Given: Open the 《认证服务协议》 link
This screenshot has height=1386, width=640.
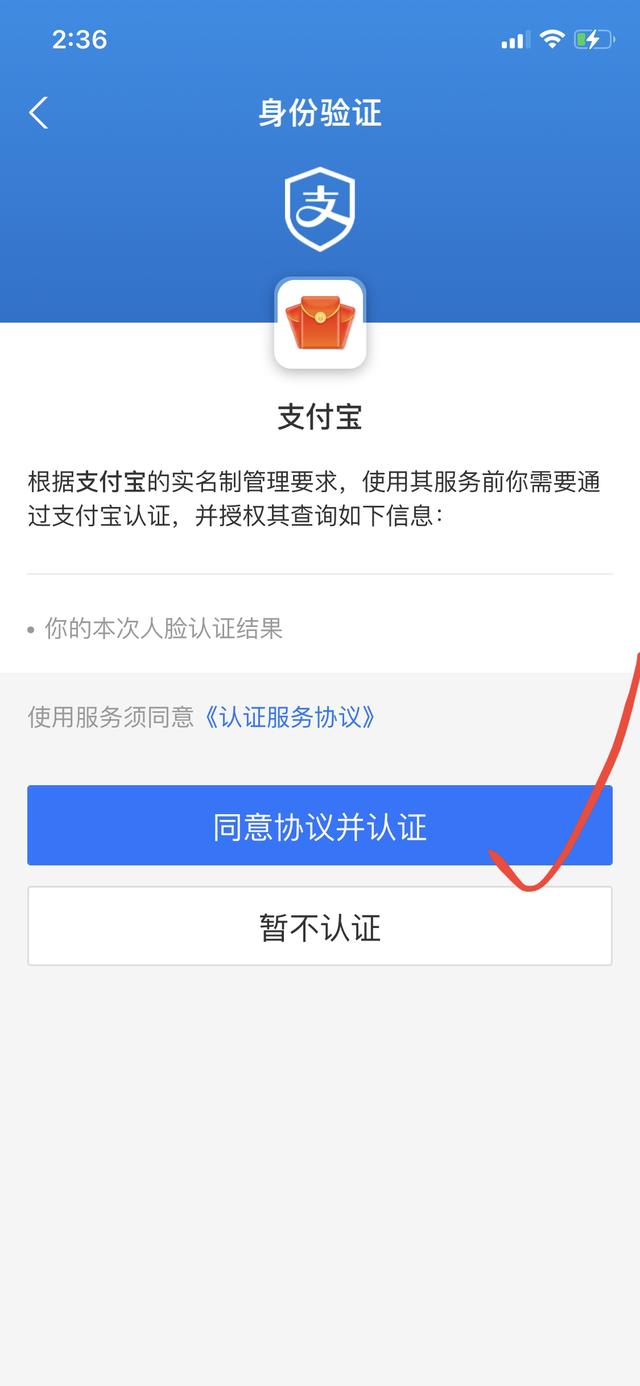Looking at the screenshot, I should click(290, 717).
